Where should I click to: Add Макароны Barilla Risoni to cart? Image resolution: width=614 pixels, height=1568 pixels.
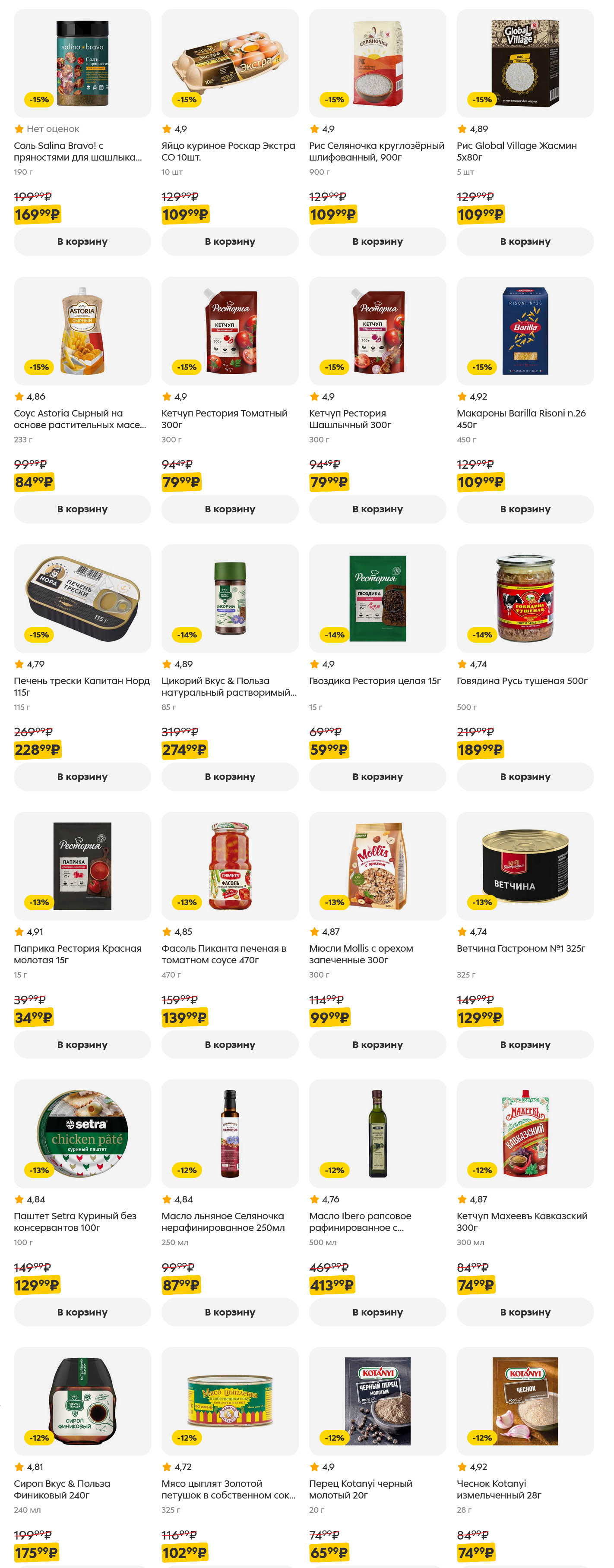pos(525,509)
